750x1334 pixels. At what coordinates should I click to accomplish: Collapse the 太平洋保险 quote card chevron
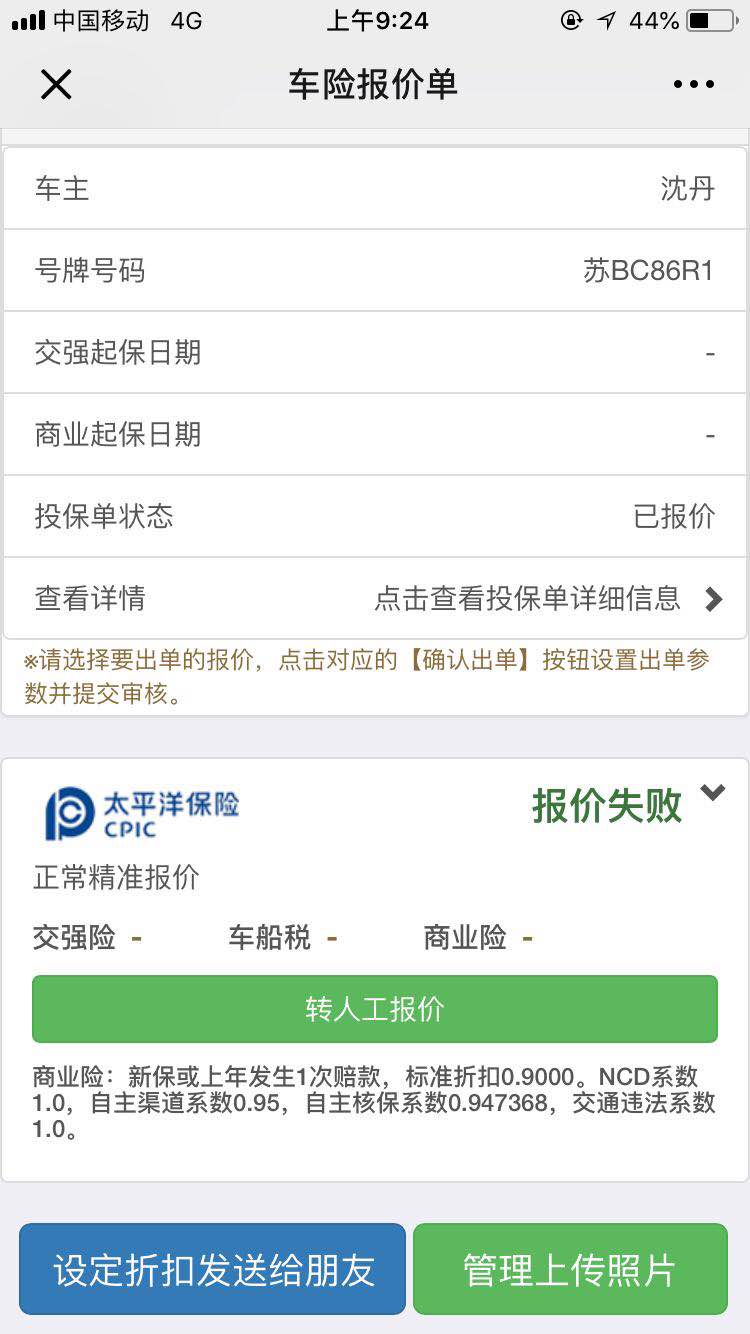tap(712, 793)
